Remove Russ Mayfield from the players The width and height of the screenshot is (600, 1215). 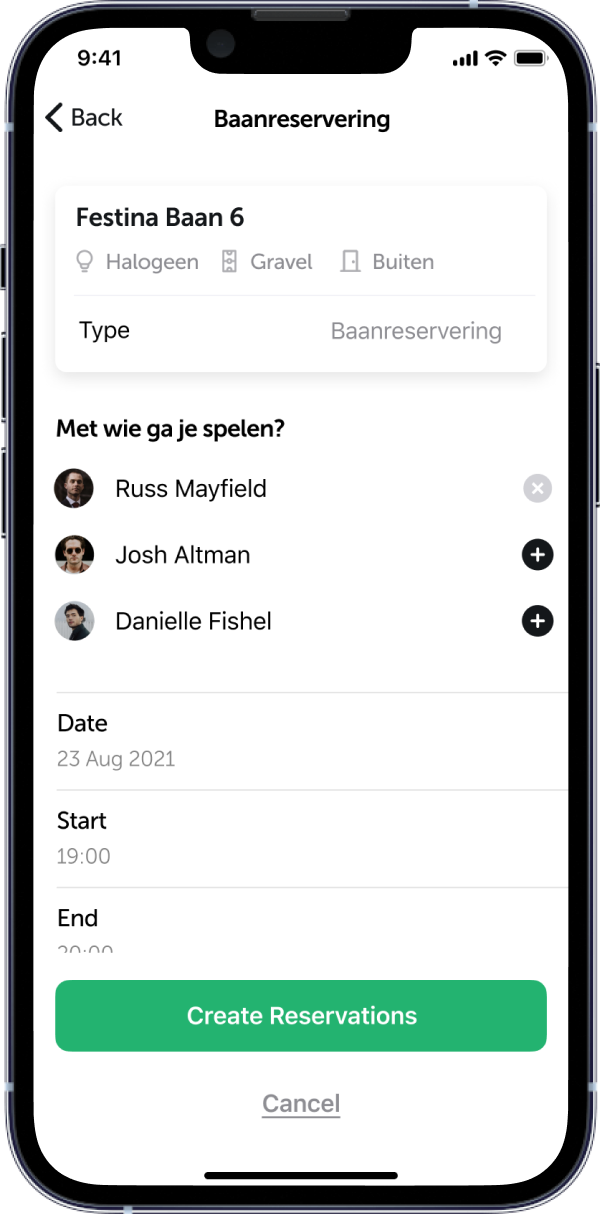point(537,489)
